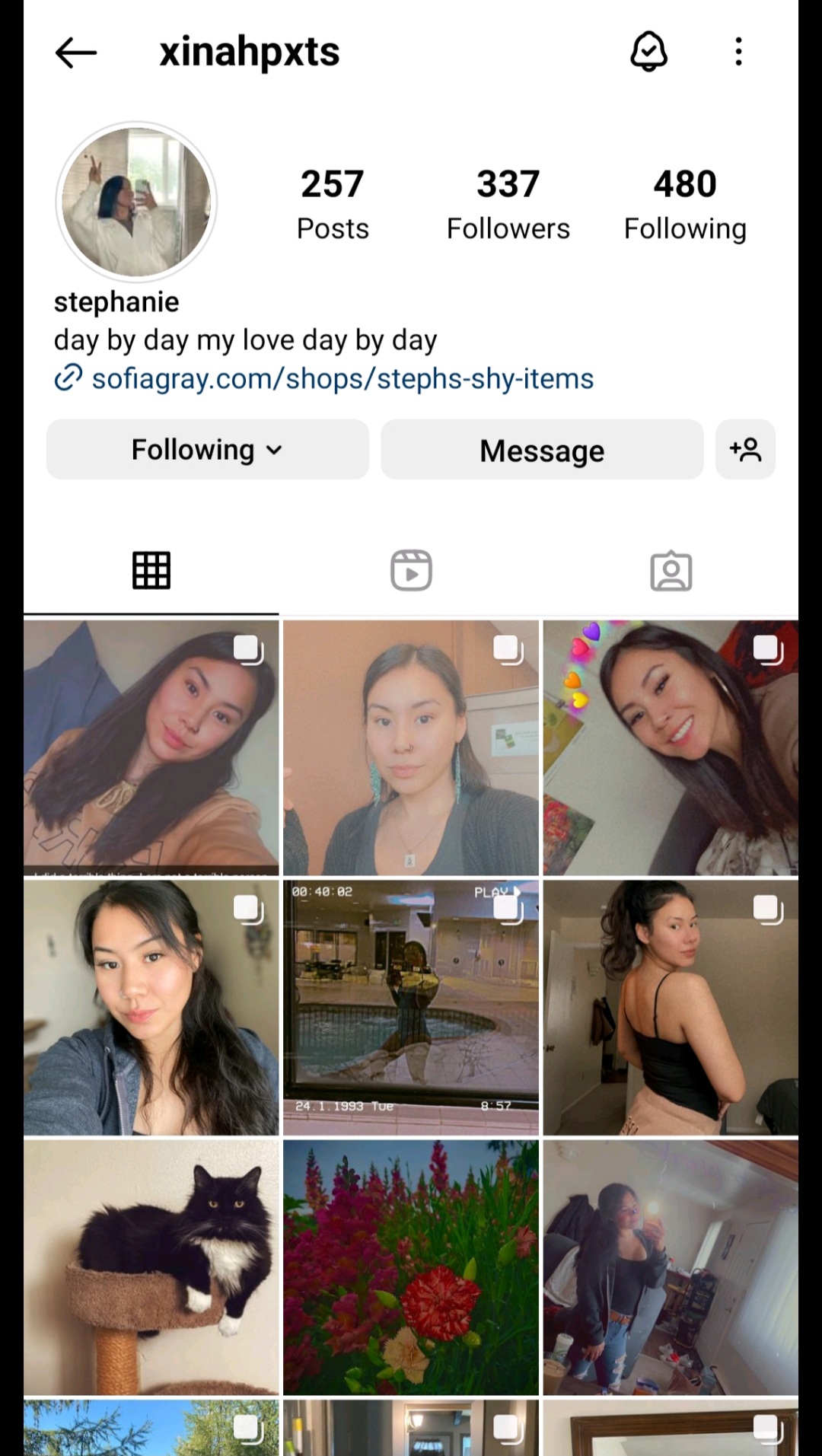The image size is (822, 1456).
Task: Switch to the tagged photos tab
Action: (x=671, y=570)
